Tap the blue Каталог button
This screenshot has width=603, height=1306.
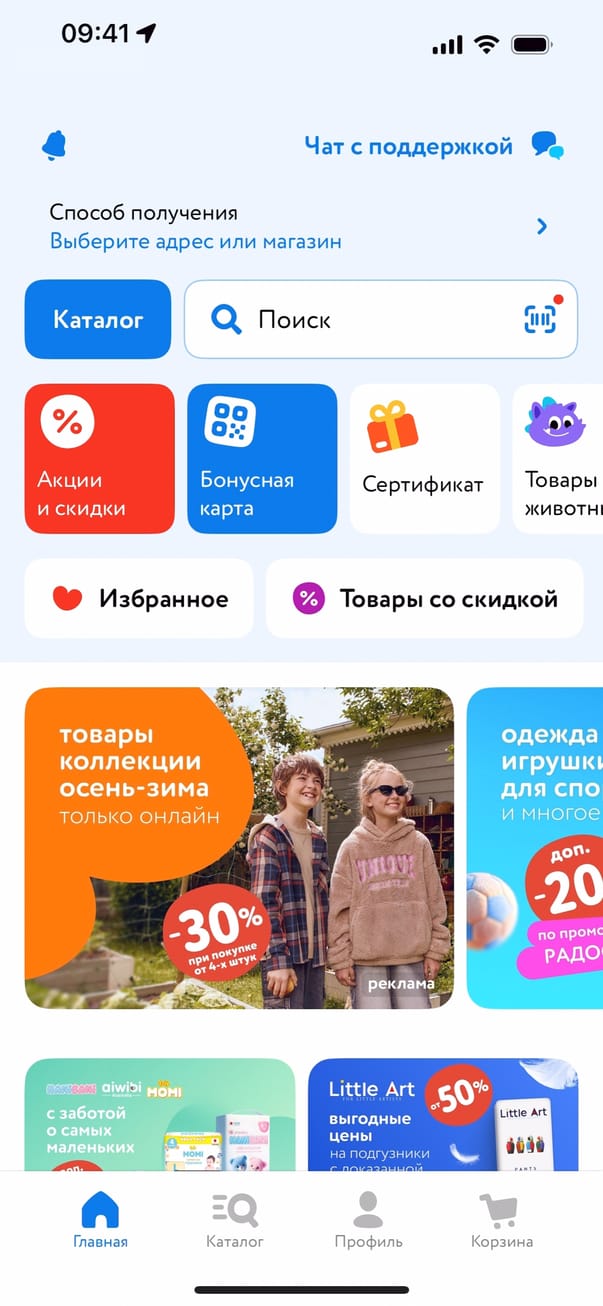coord(98,320)
